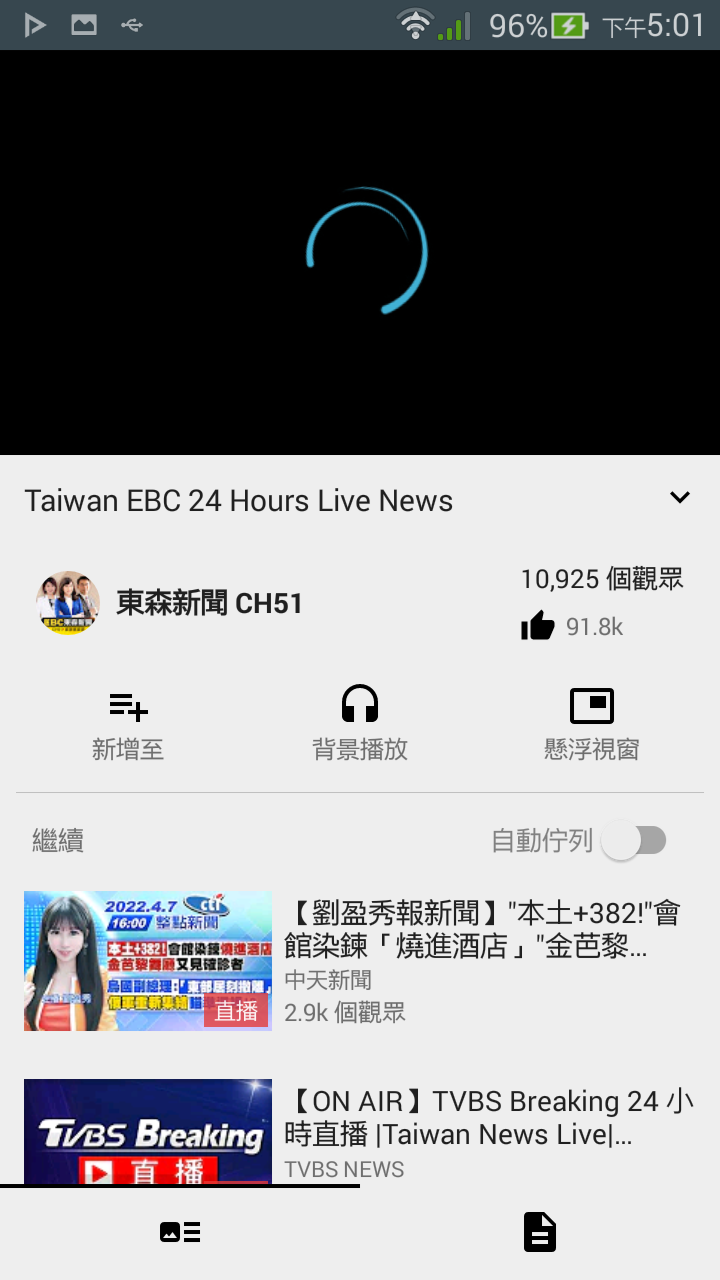Open the floating window with 懸浮視窗
The height and width of the screenshot is (1280, 720).
click(591, 724)
